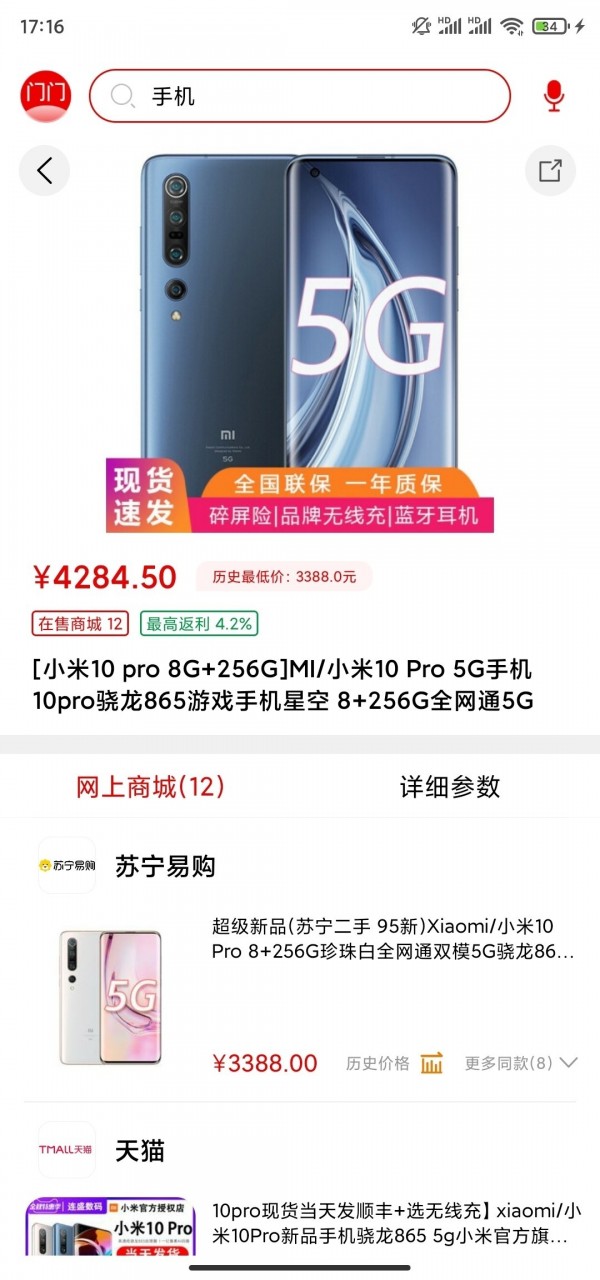Start voice search with the microphone
The width and height of the screenshot is (600, 1280).
(x=554, y=96)
